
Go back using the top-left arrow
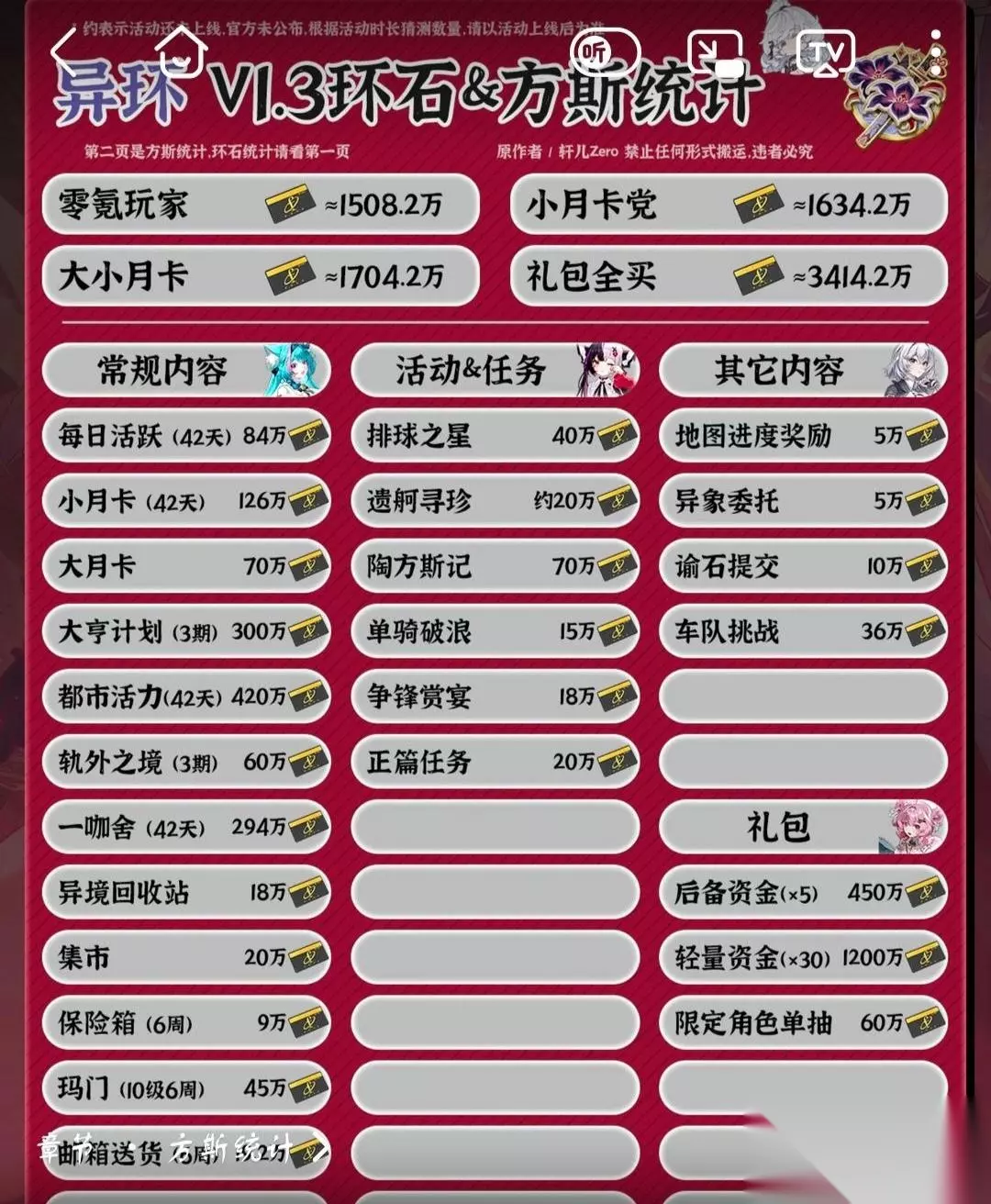(x=64, y=52)
